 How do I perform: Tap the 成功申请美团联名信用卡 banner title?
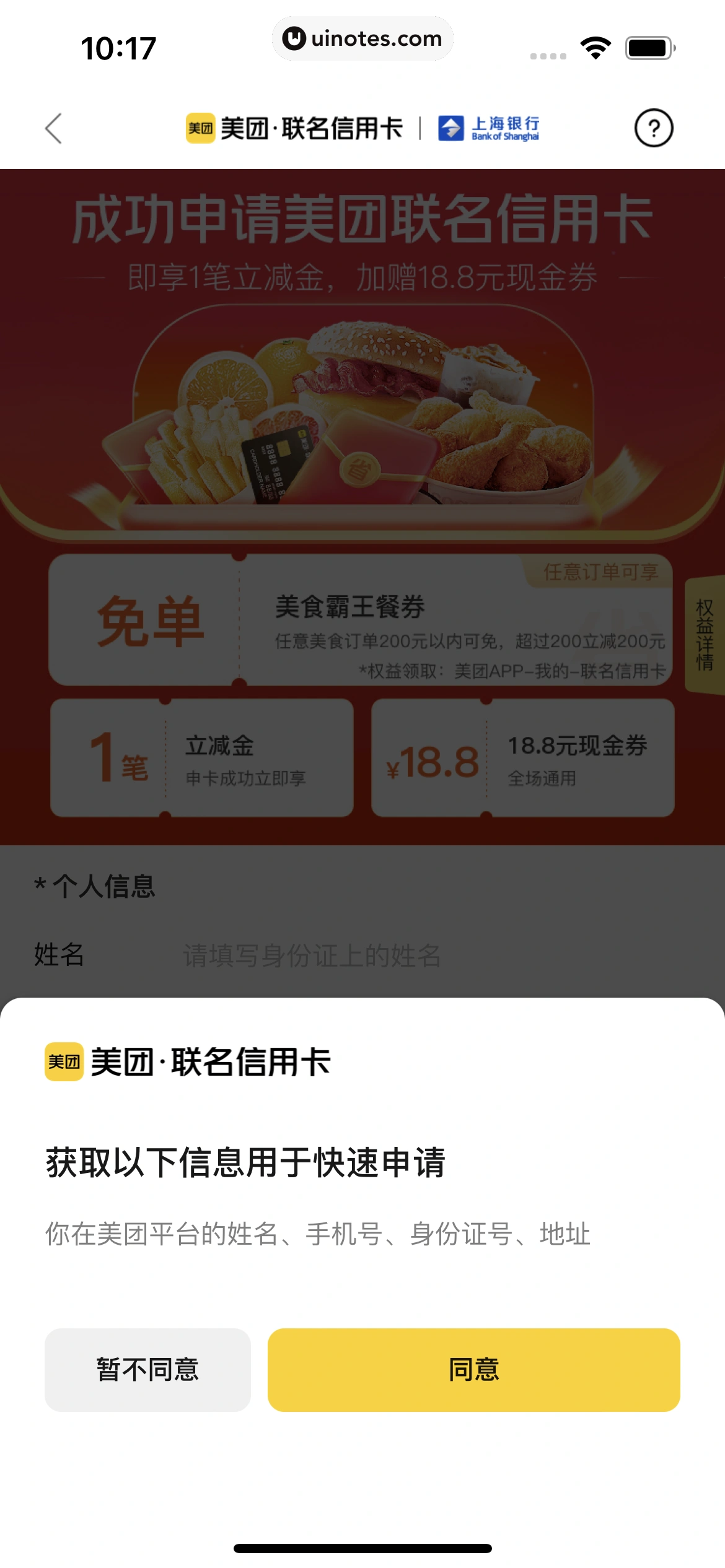[x=362, y=223]
